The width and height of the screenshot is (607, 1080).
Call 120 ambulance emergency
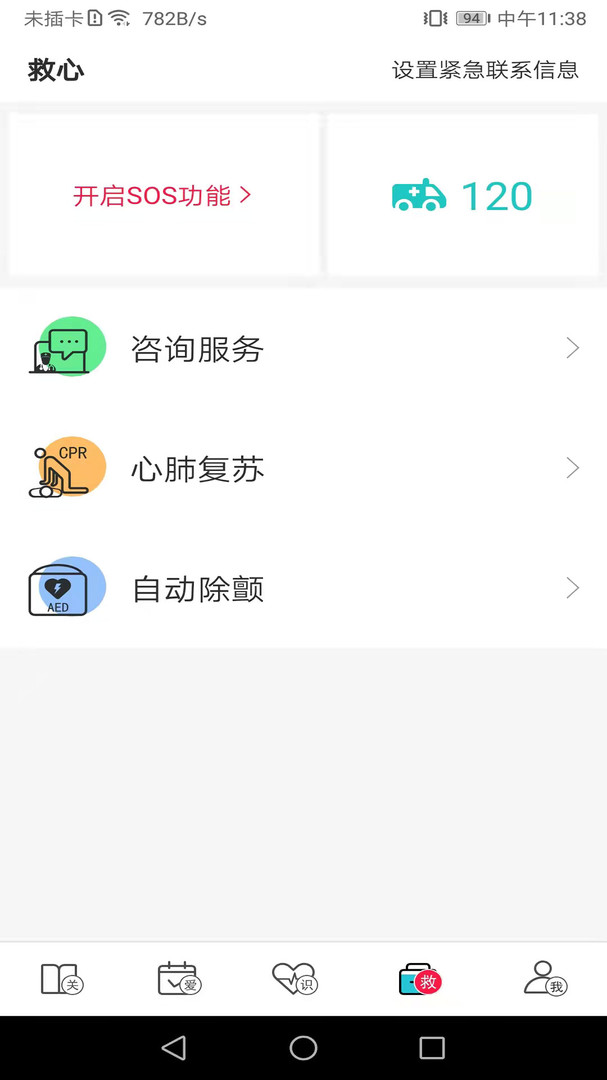click(x=463, y=196)
